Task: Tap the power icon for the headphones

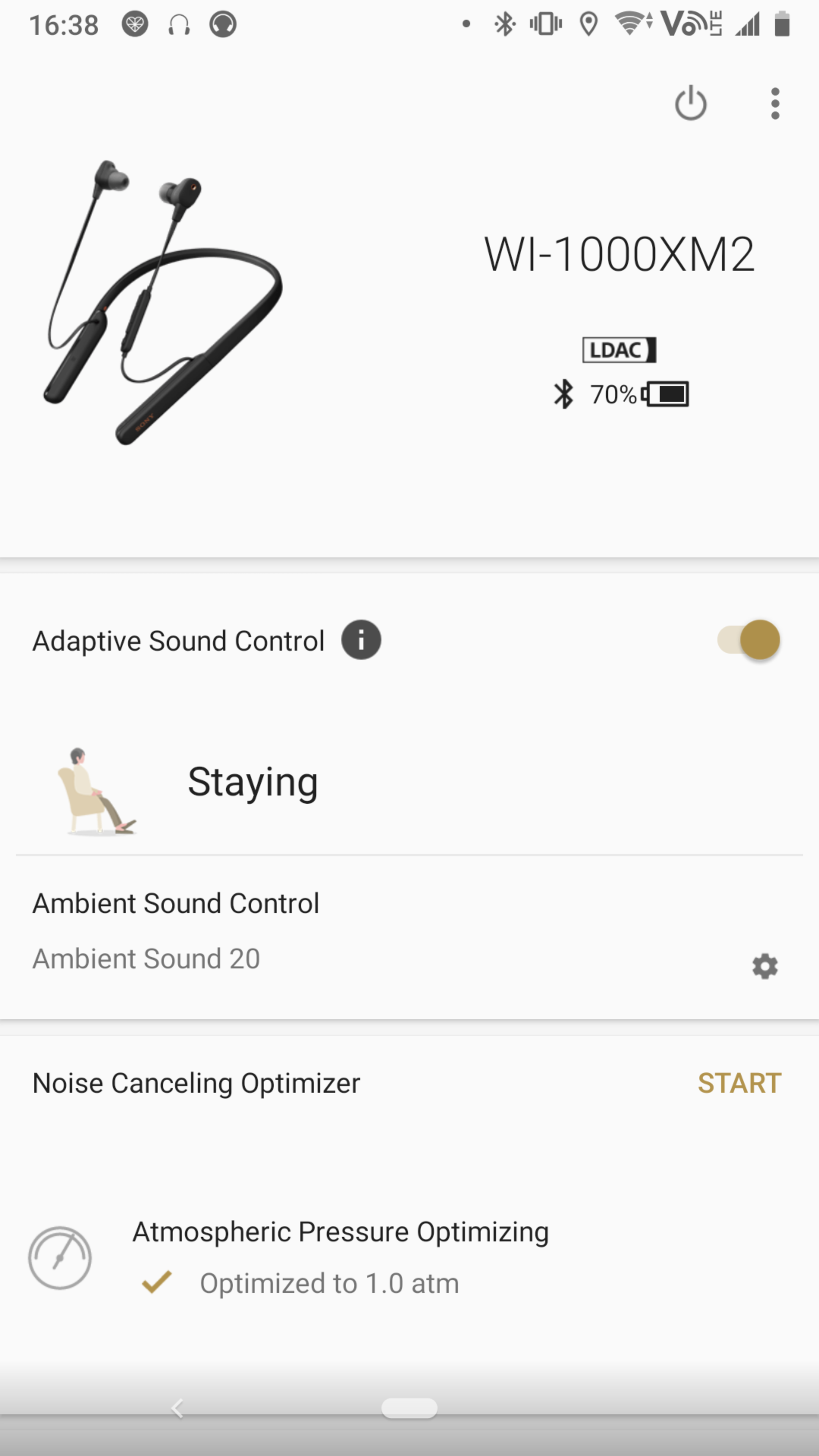Action: 690,104
